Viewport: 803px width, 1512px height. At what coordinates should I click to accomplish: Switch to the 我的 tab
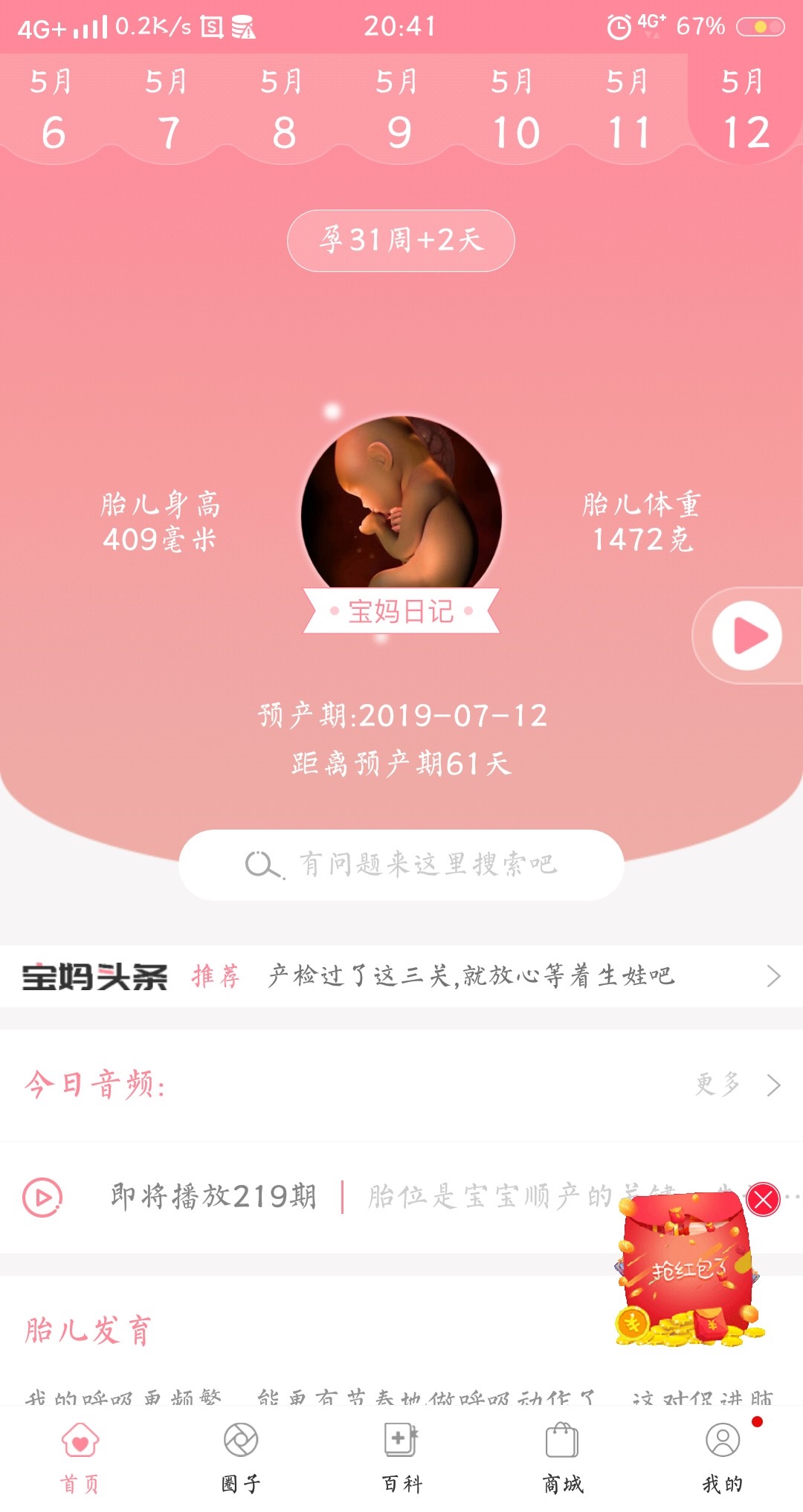pyautogui.click(x=723, y=1456)
